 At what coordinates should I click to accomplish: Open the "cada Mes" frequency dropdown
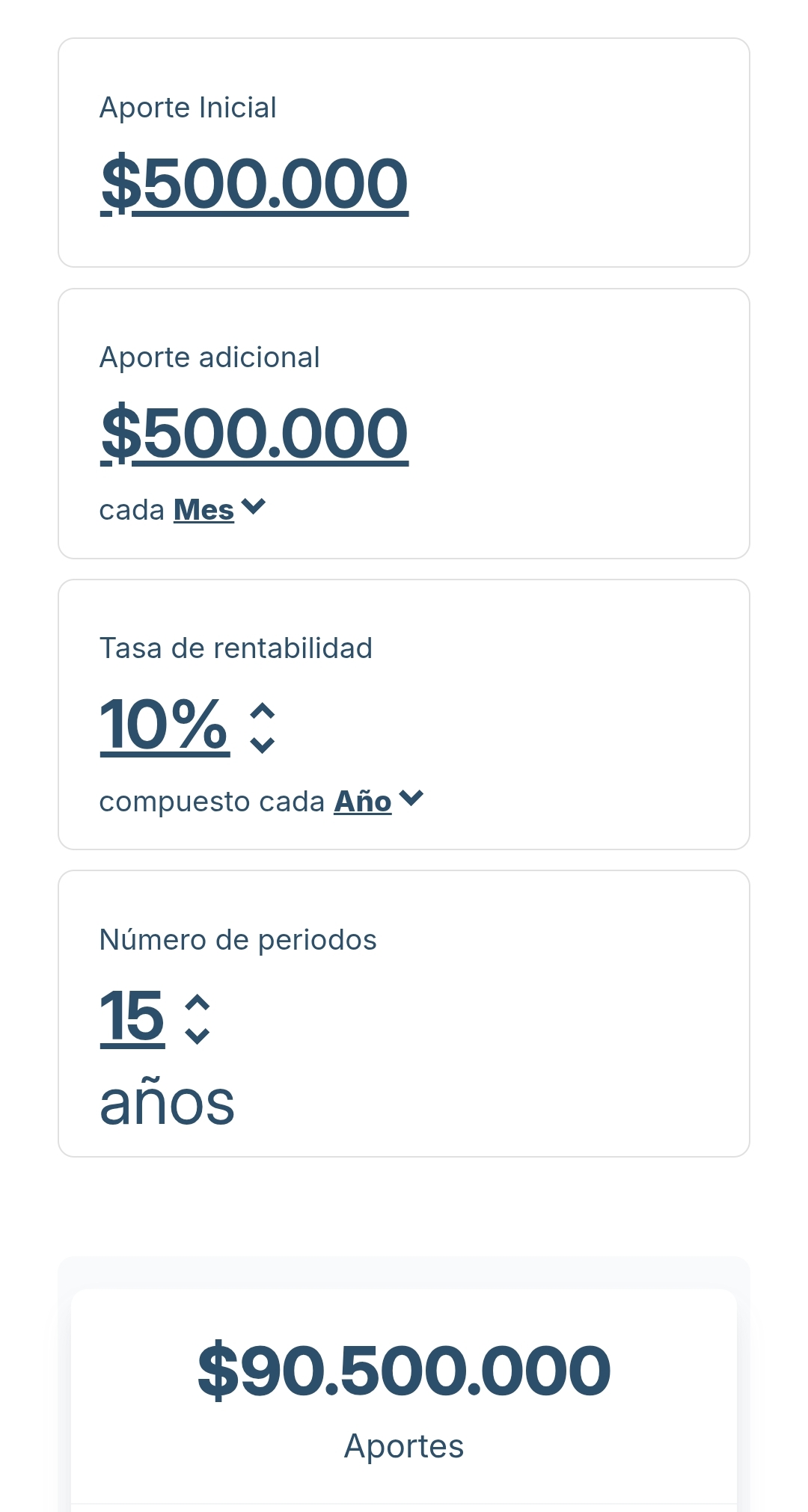pyautogui.click(x=218, y=509)
